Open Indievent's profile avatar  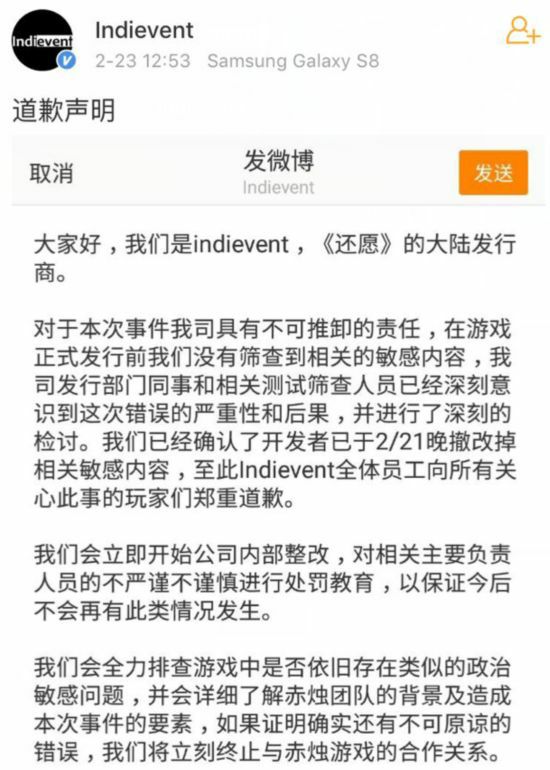pos(43,40)
